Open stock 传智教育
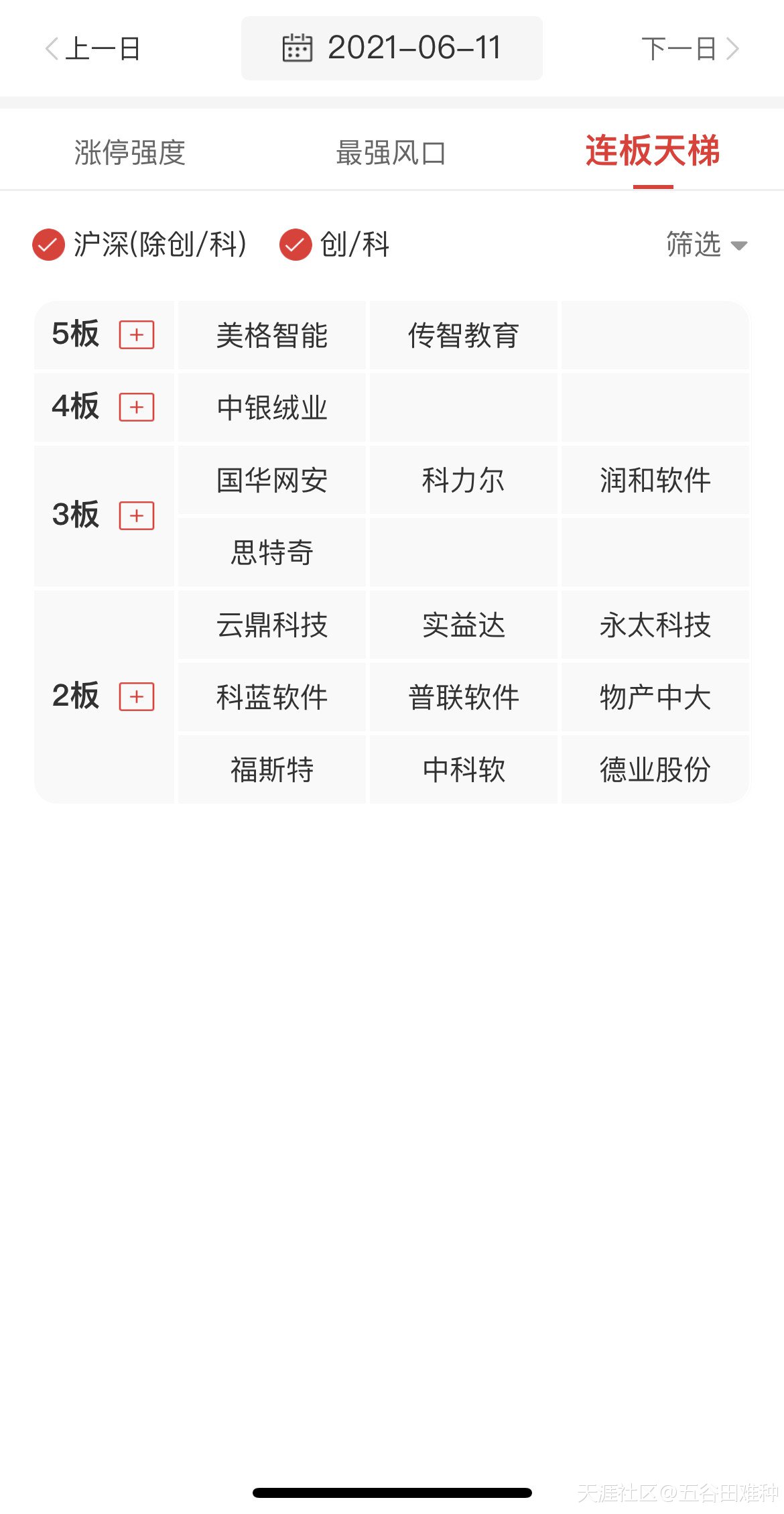 click(464, 335)
